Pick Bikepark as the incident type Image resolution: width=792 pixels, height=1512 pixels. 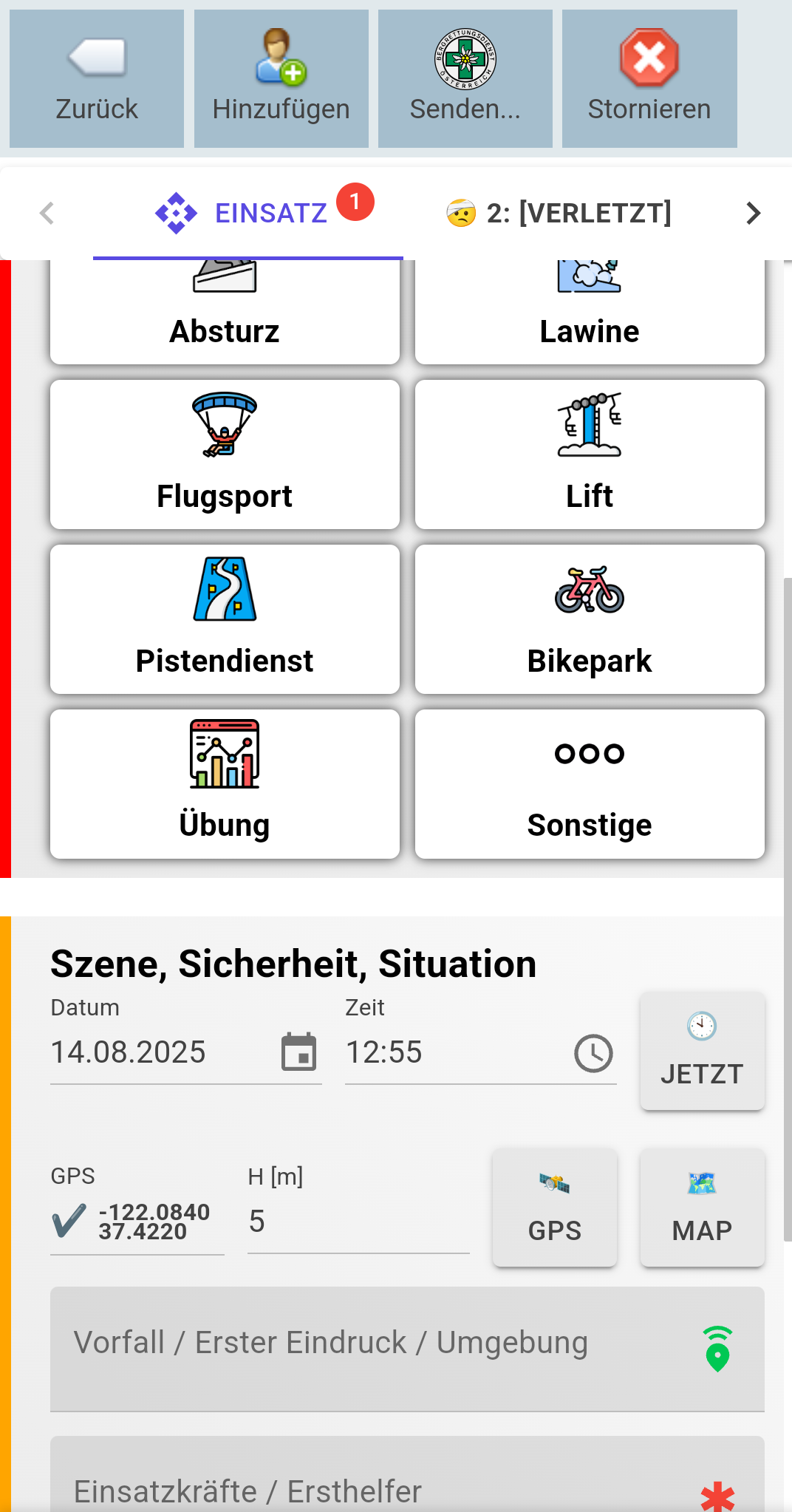590,619
